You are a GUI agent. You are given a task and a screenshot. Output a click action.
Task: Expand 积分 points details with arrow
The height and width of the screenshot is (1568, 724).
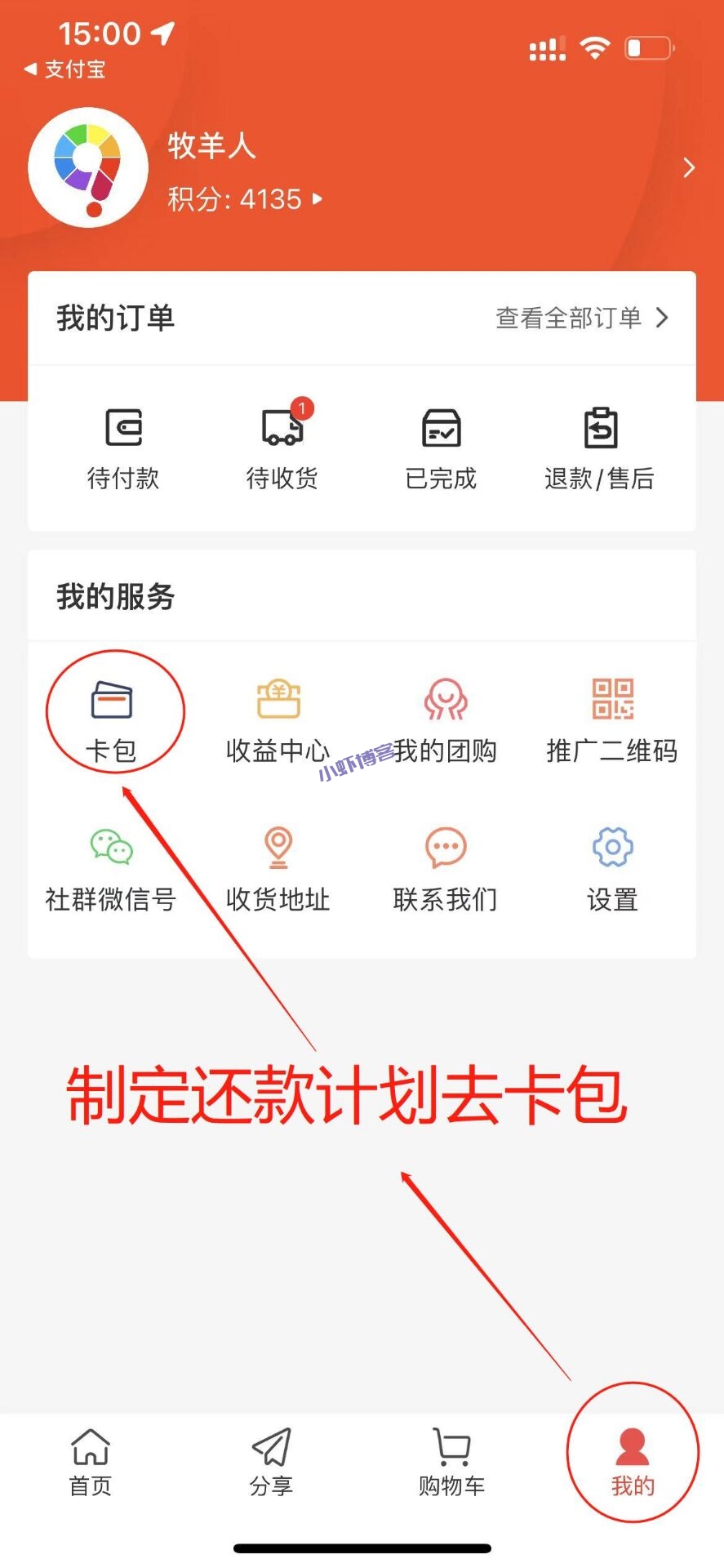(314, 199)
